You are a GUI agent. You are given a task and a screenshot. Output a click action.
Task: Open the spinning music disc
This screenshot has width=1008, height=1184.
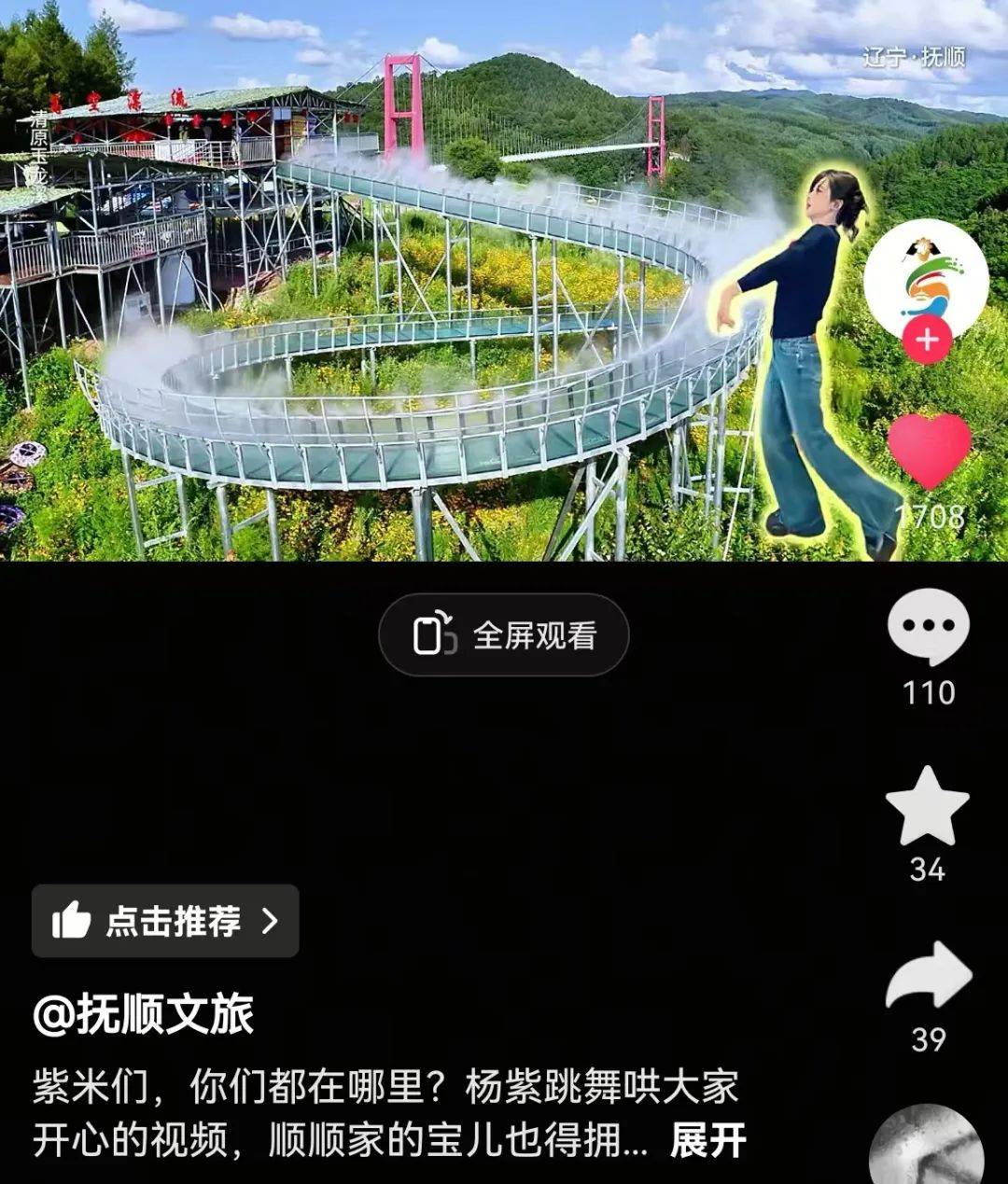coord(925,1149)
